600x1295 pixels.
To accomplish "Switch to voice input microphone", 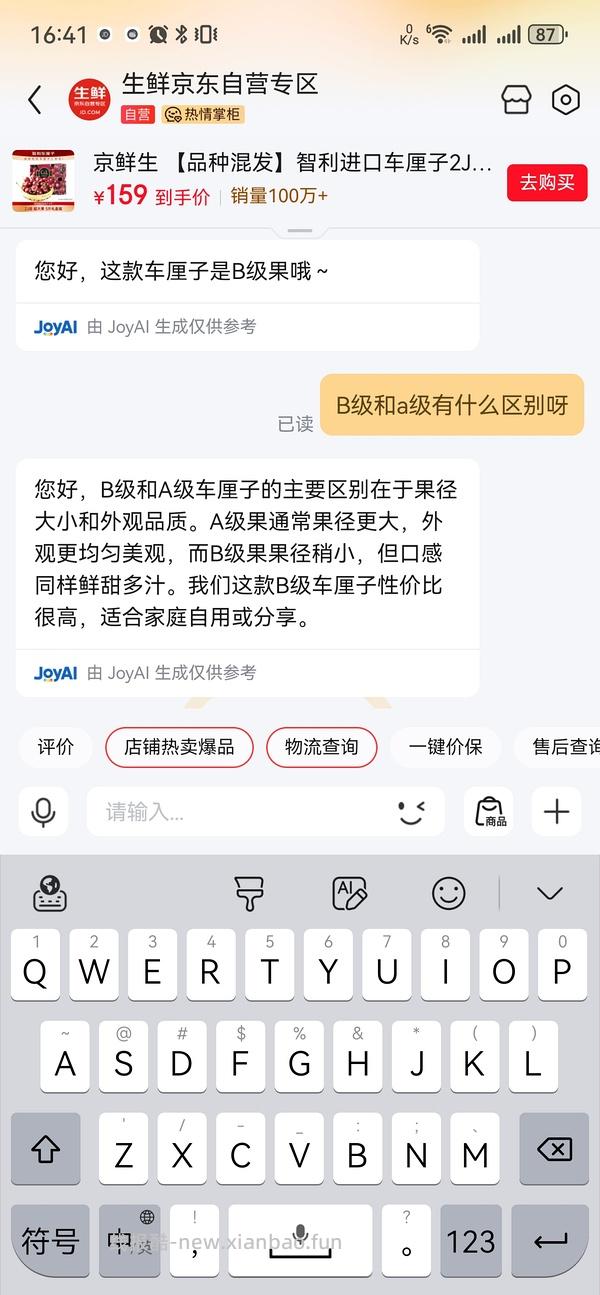I will point(43,811).
